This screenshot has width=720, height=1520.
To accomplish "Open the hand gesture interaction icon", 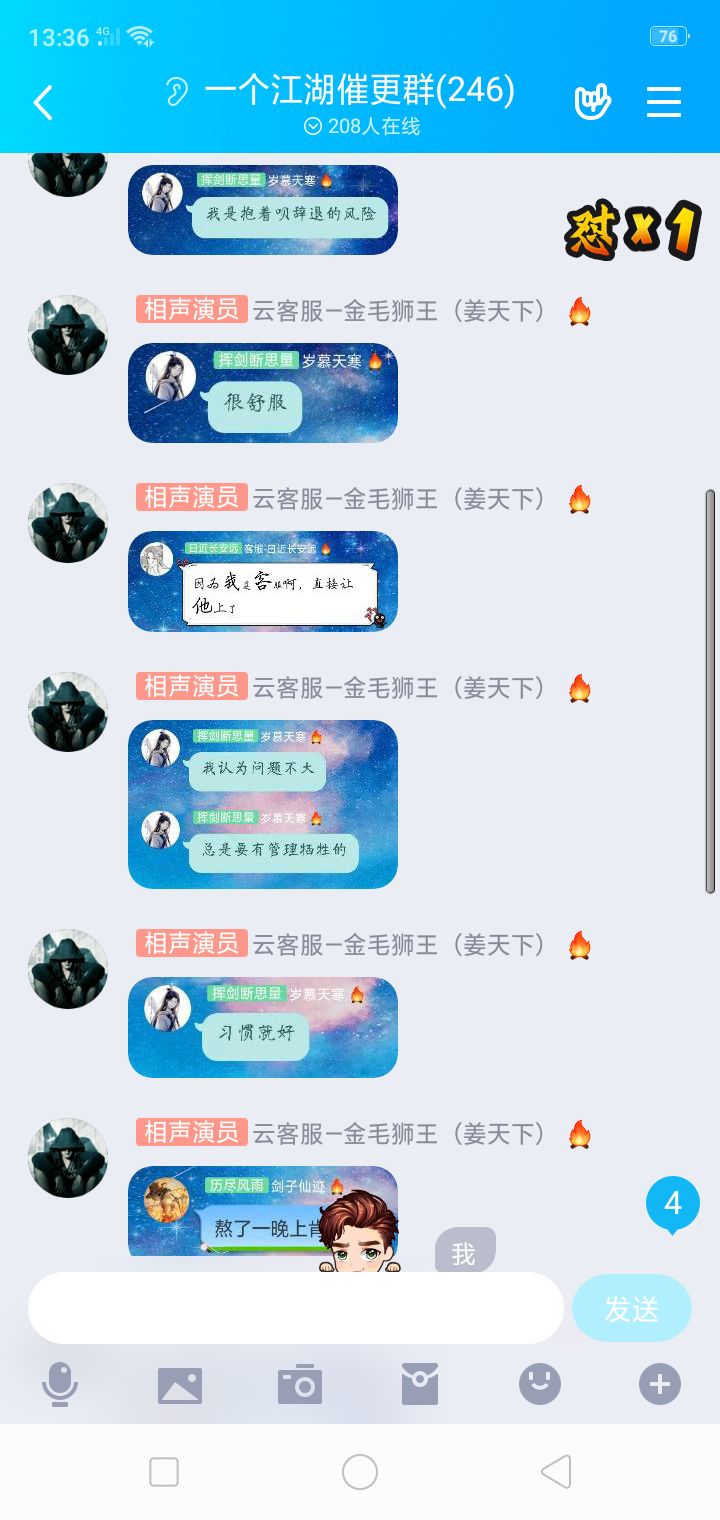I will coord(592,102).
